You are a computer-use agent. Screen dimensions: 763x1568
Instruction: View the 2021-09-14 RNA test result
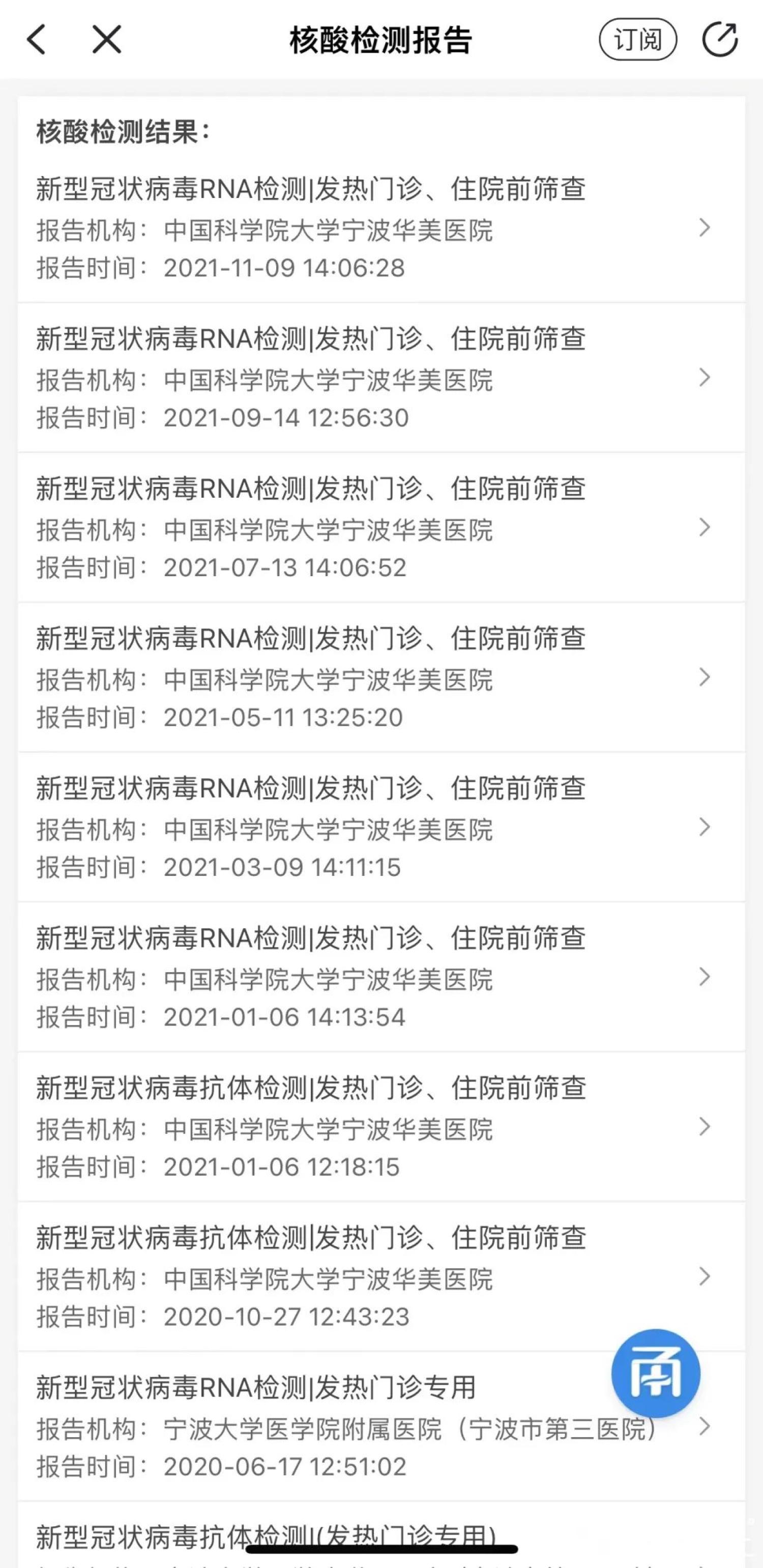point(381,378)
